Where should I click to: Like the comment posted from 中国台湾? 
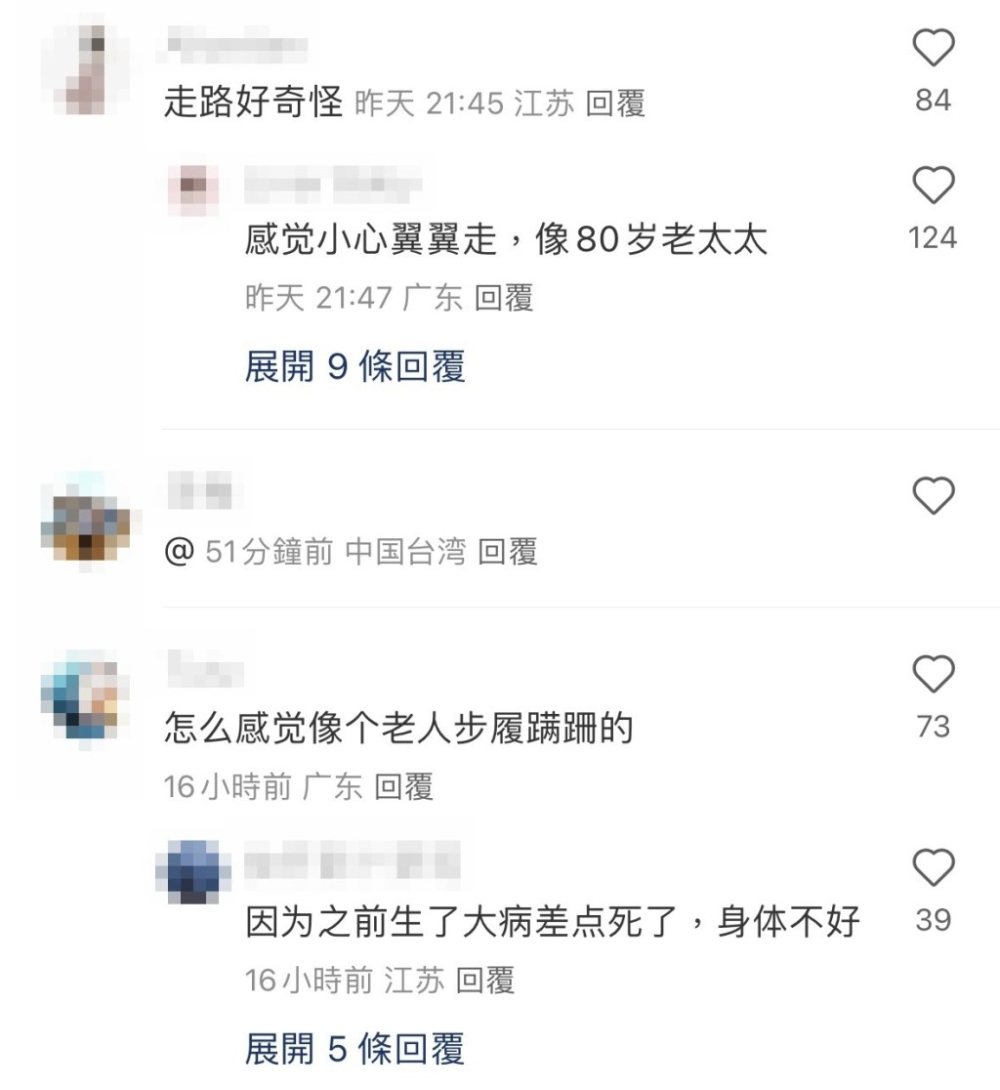point(933,496)
